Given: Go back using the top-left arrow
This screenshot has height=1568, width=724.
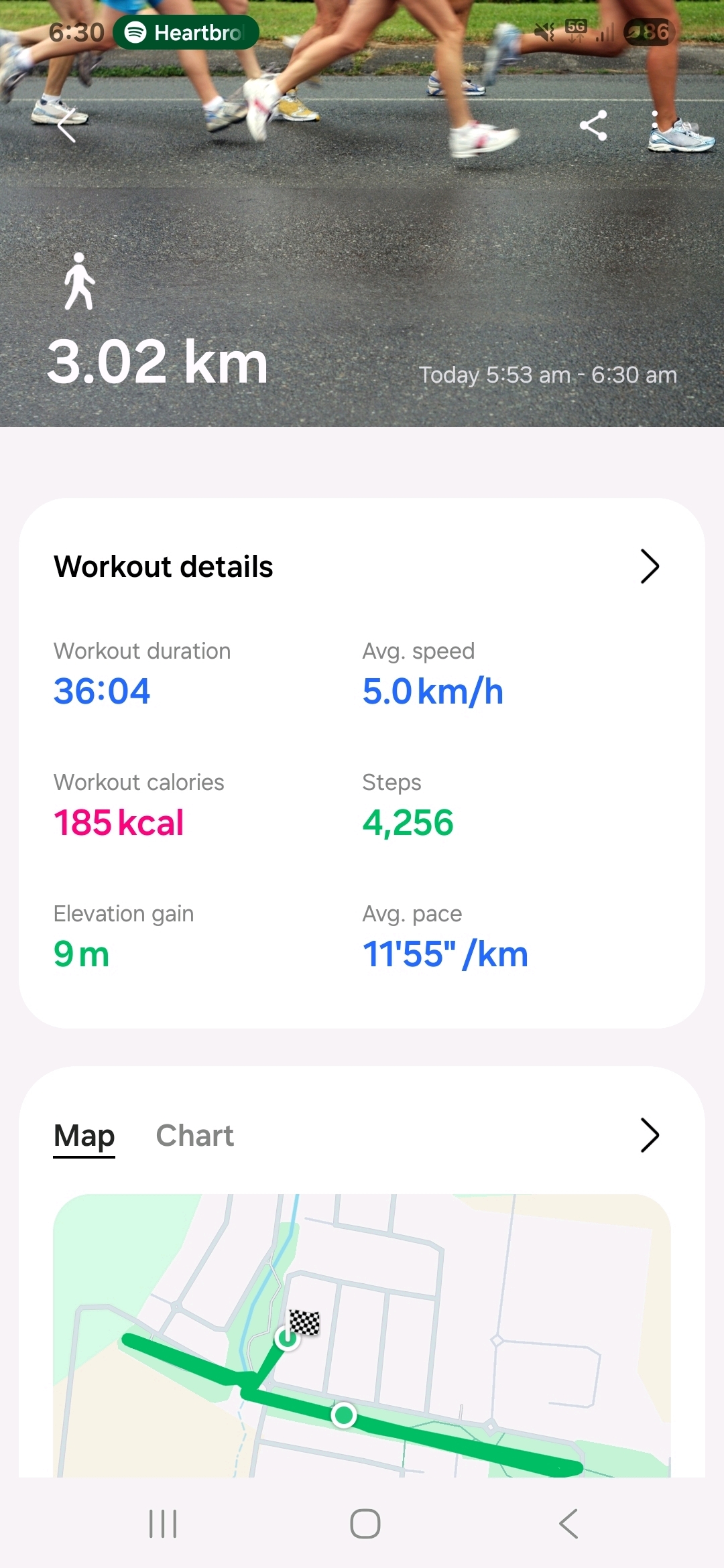Looking at the screenshot, I should coord(67,125).
